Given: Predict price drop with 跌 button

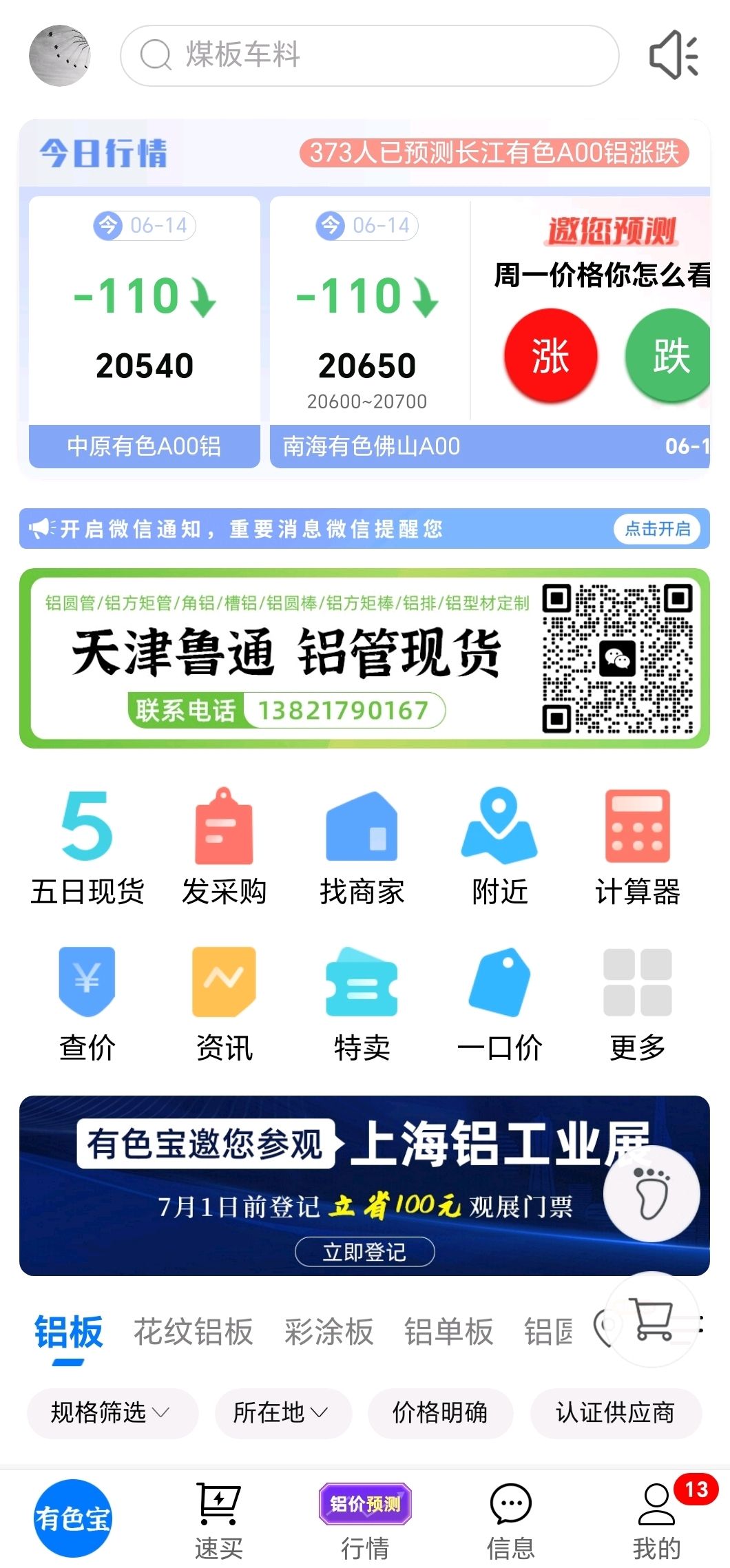Looking at the screenshot, I should coord(668,356).
